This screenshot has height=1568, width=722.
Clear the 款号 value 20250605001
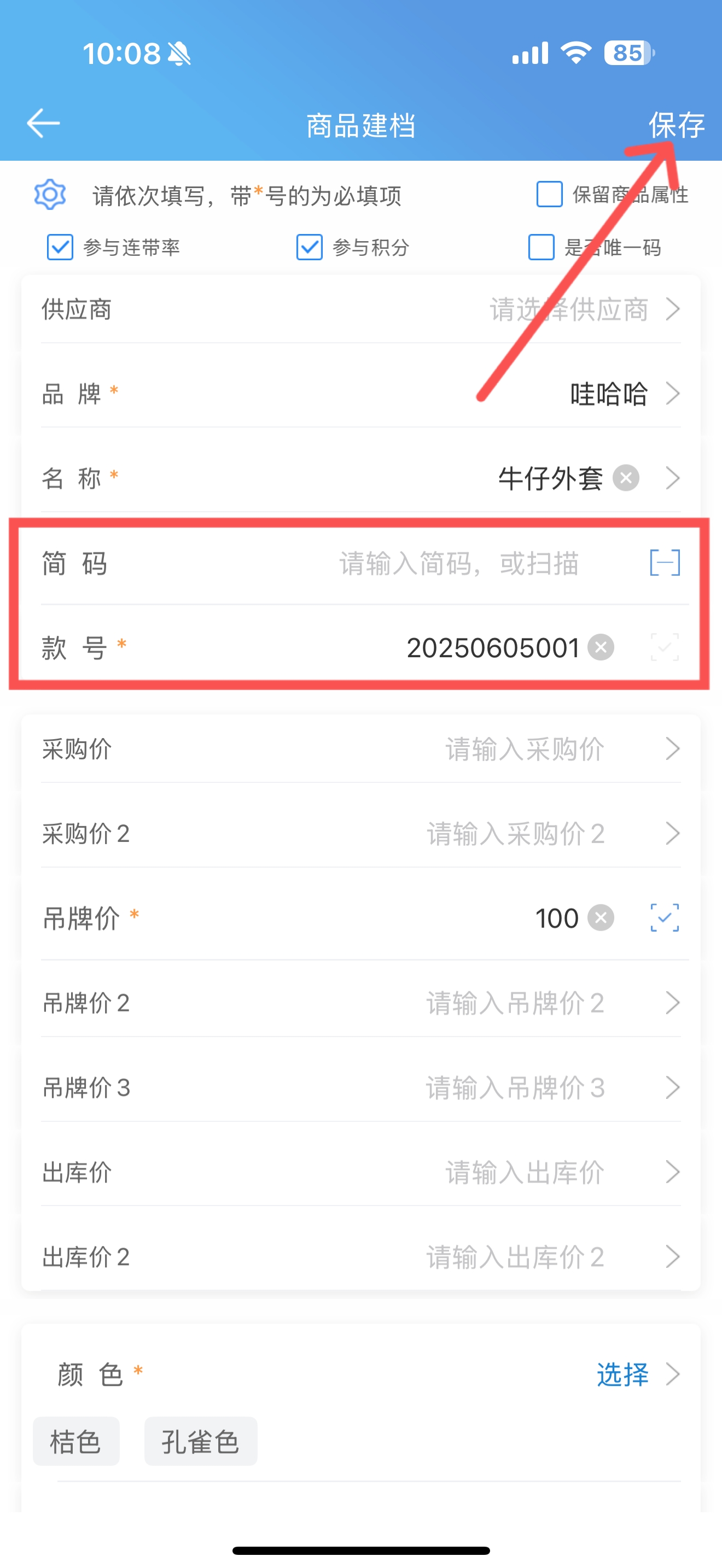[x=601, y=647]
